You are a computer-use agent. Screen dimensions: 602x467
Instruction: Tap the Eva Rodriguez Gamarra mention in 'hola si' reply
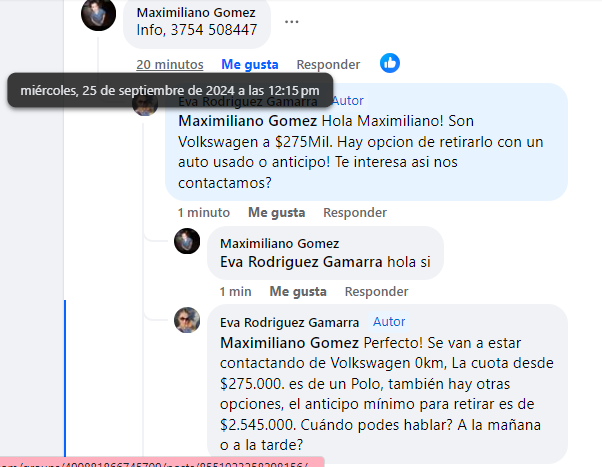tap(297, 261)
